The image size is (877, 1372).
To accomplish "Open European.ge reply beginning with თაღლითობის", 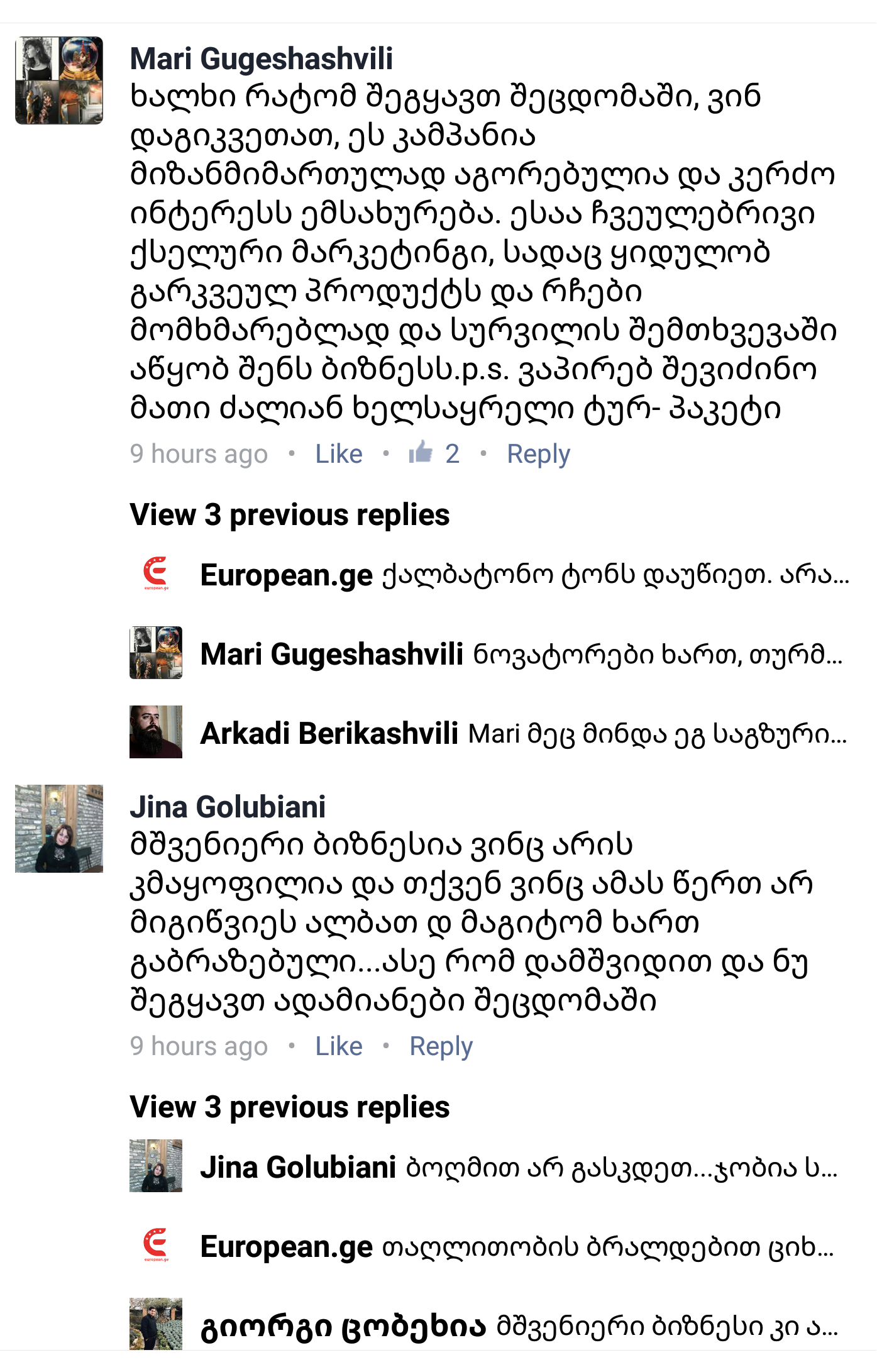I will click(x=517, y=1247).
